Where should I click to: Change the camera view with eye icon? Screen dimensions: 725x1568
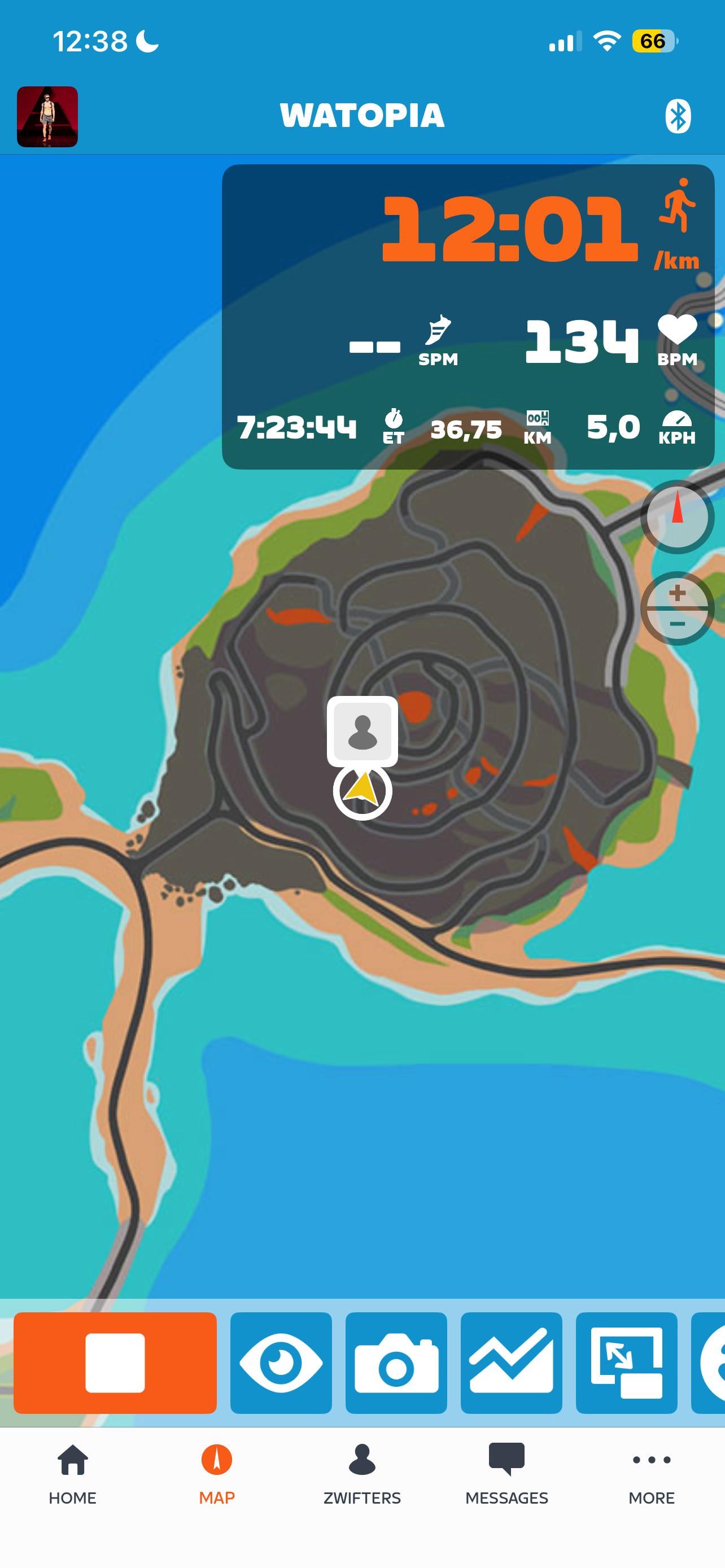[281, 1363]
